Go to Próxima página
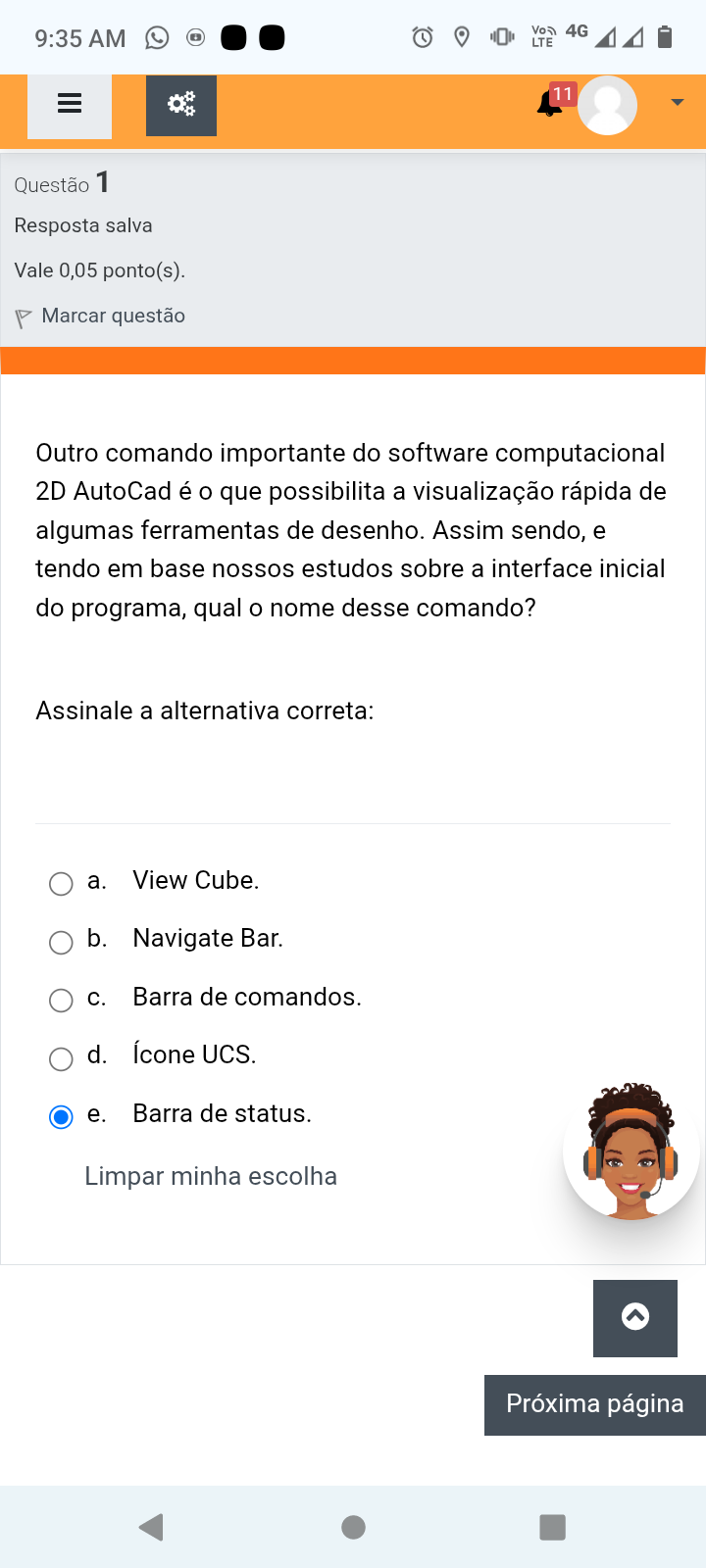The width and height of the screenshot is (706, 1568). (x=594, y=1404)
